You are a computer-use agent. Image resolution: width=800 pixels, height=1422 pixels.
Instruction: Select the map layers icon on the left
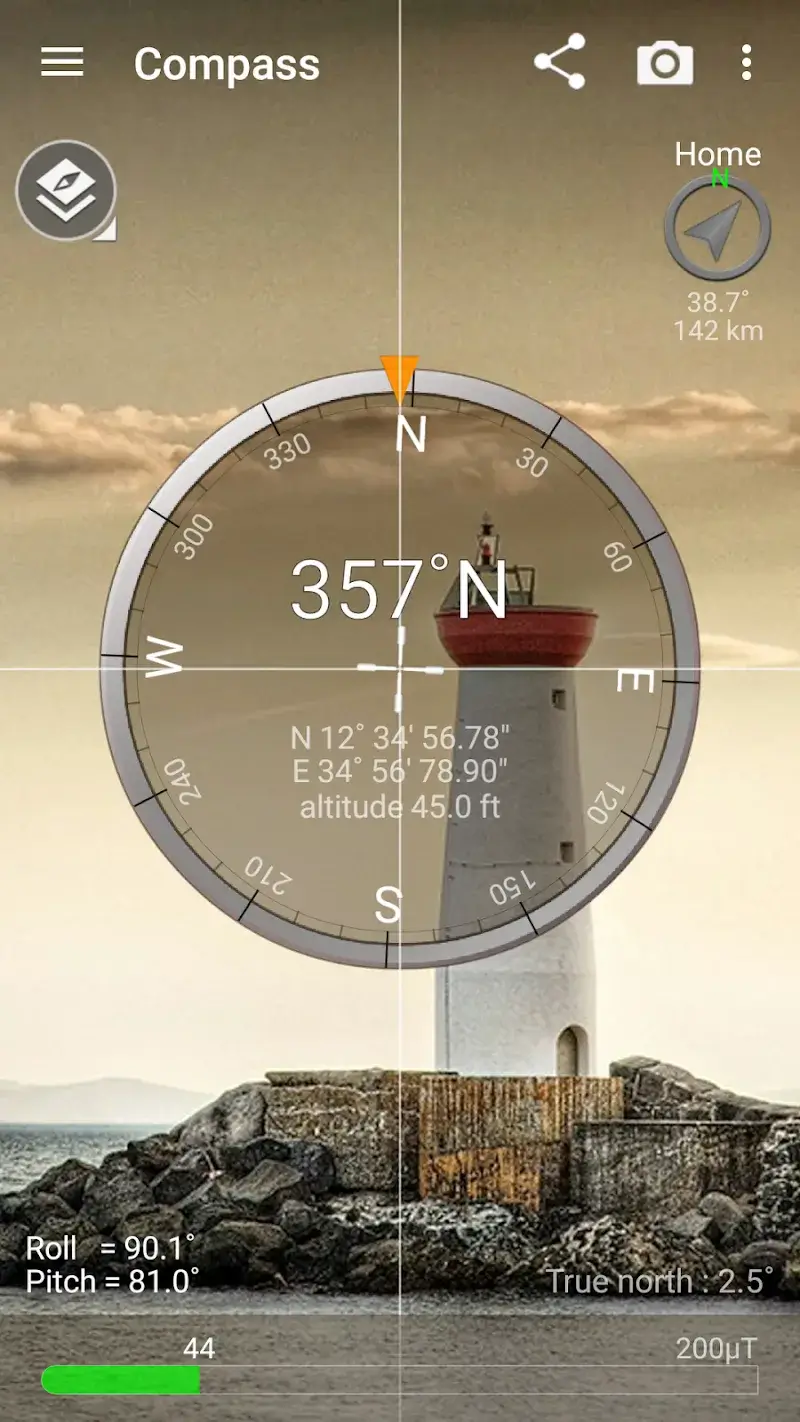(x=64, y=190)
